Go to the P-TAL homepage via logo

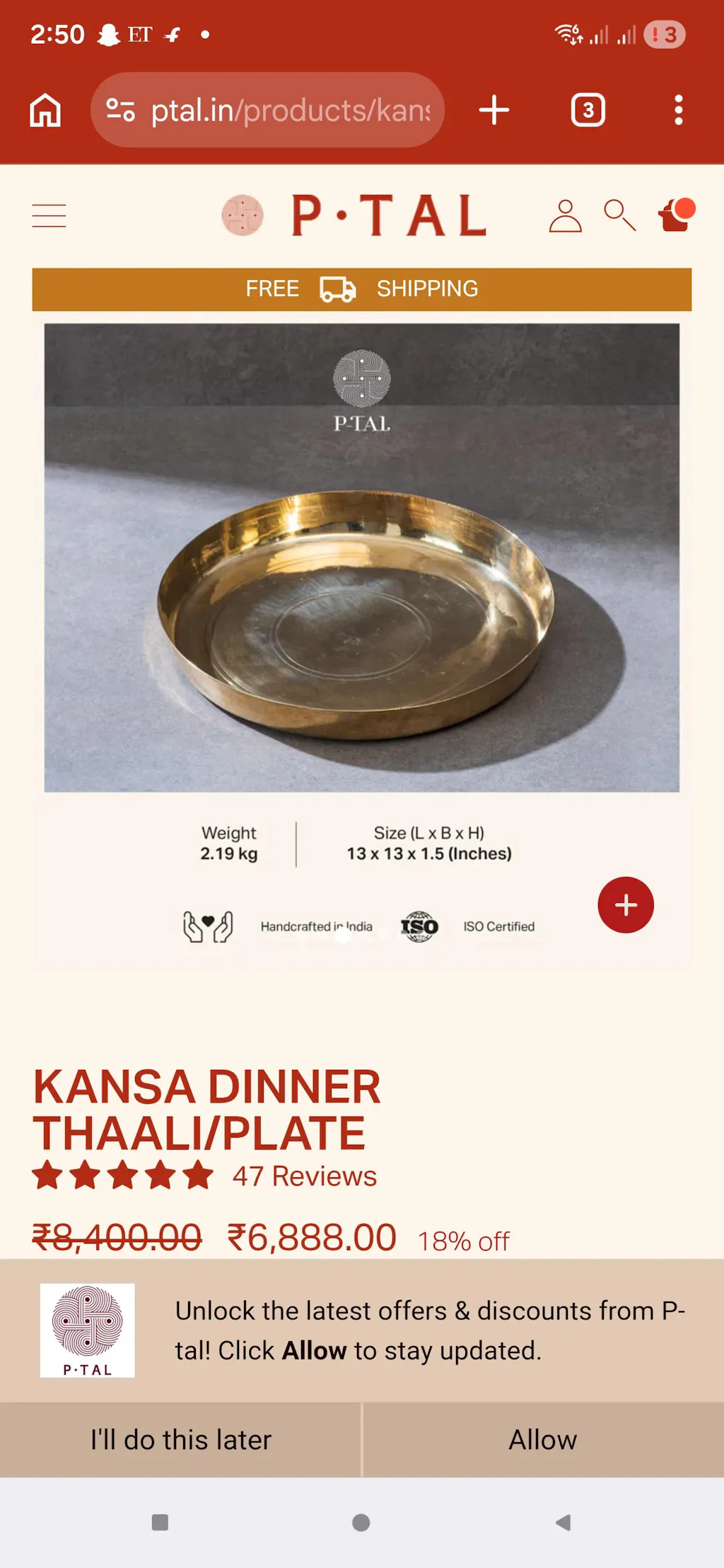[355, 216]
